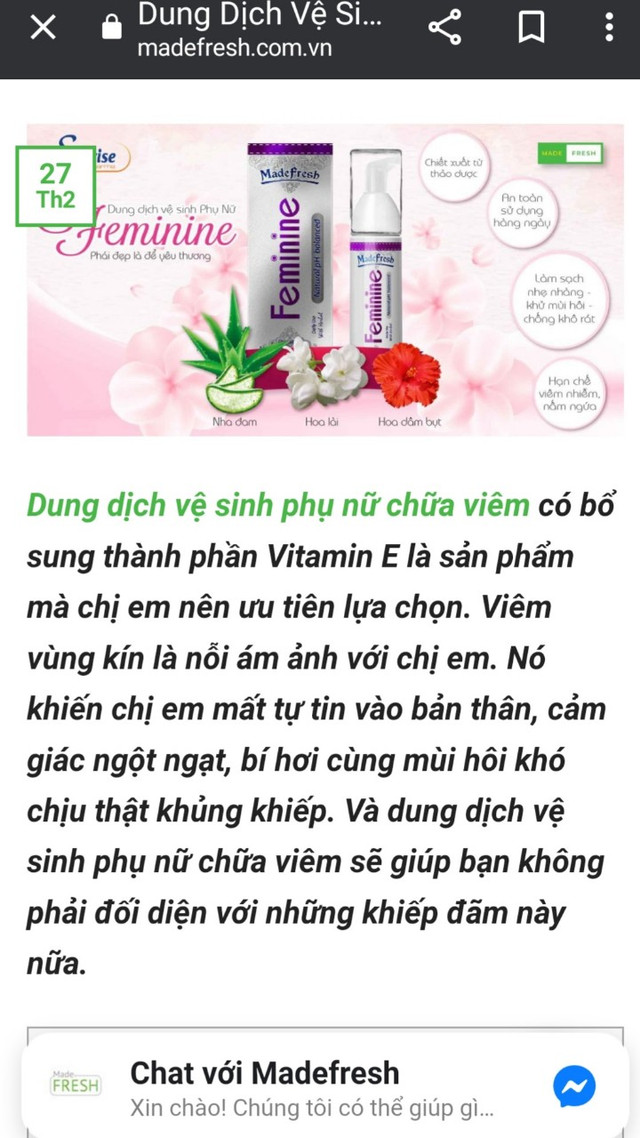The image size is (640, 1138).
Task: Open the overflow menu
Action: (608, 28)
